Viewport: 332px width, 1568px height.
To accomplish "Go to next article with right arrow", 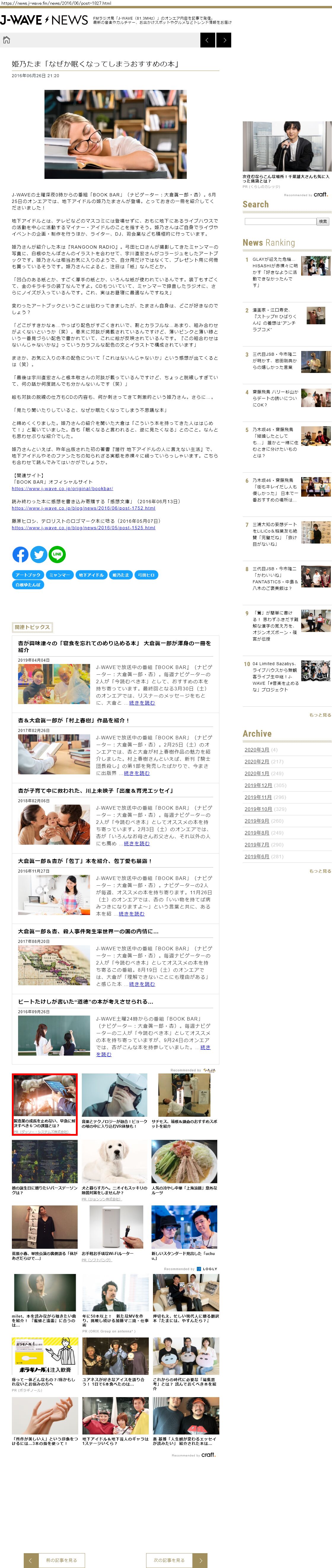I will (224, 40).
